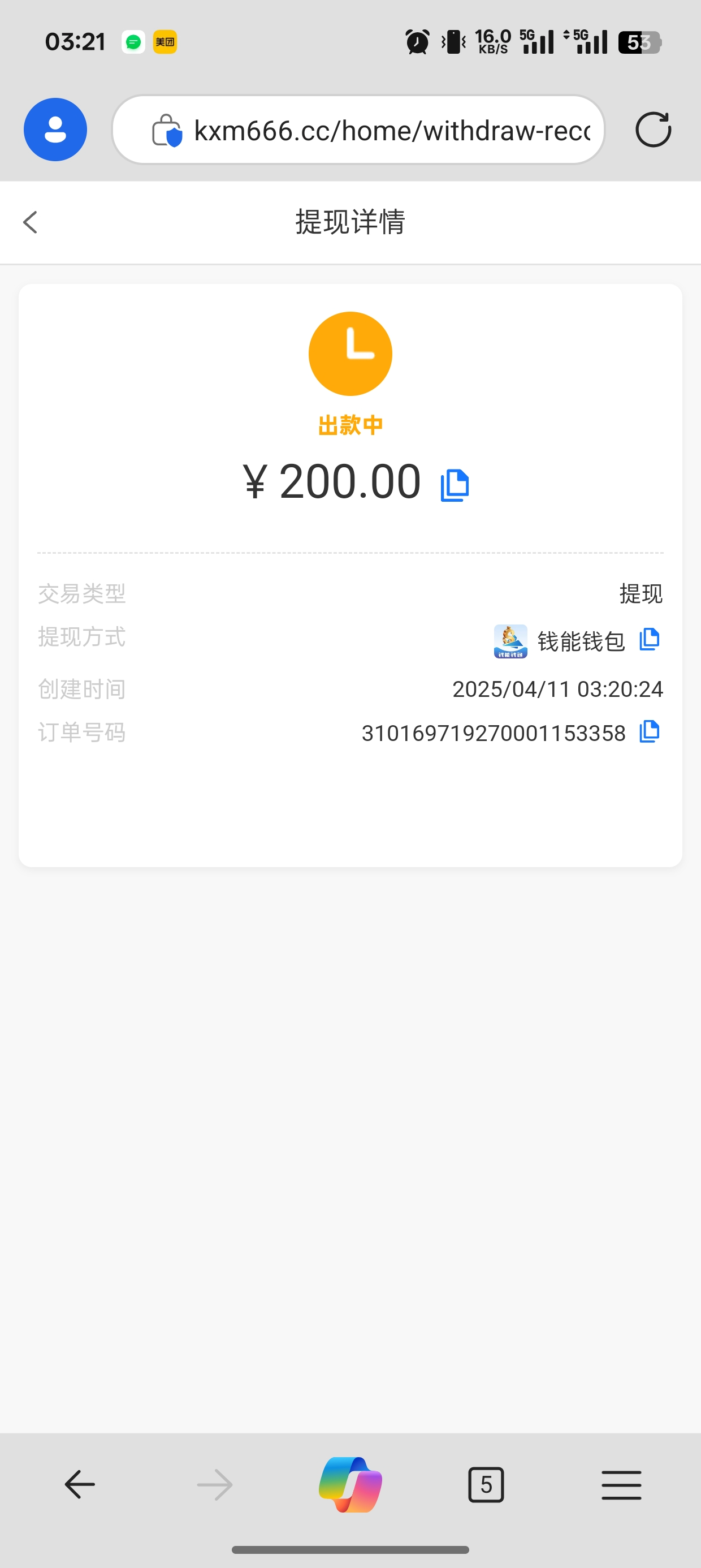The width and height of the screenshot is (701, 1568).
Task: Open the browser profile avatar
Action: tap(55, 130)
